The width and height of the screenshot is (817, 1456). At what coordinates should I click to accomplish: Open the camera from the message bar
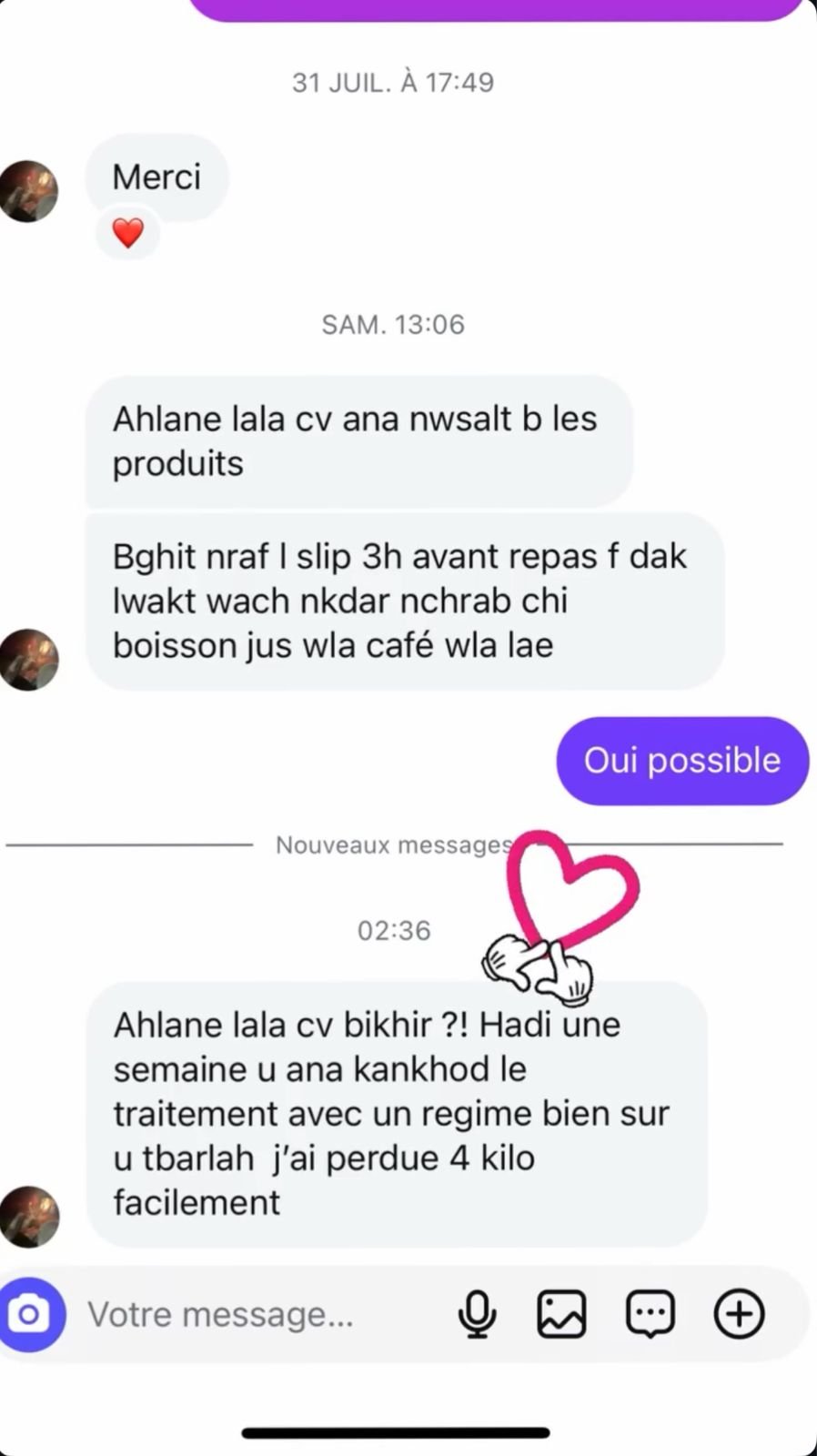click(x=30, y=1314)
